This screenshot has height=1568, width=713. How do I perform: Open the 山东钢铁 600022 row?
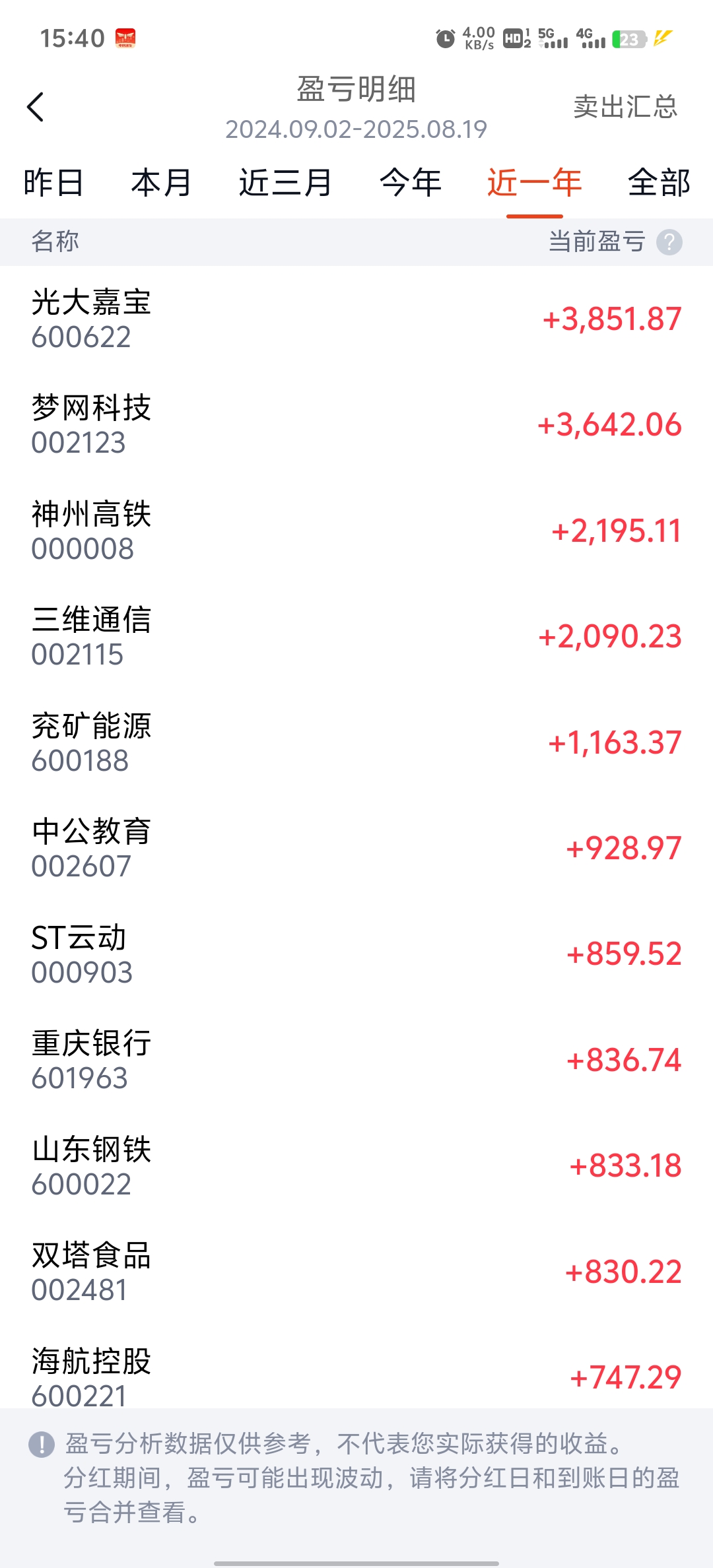pyautogui.click(x=356, y=1167)
